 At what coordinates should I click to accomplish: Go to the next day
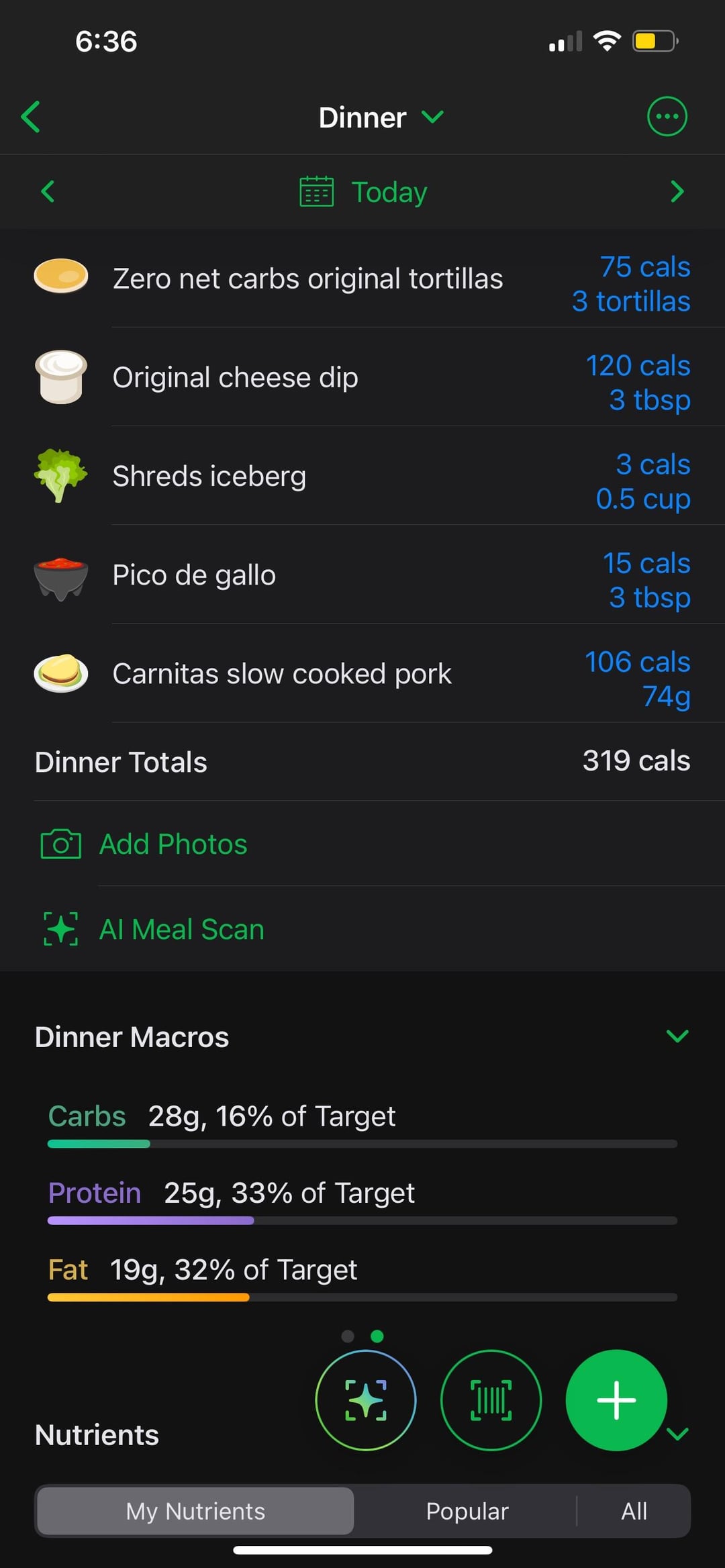click(x=677, y=192)
